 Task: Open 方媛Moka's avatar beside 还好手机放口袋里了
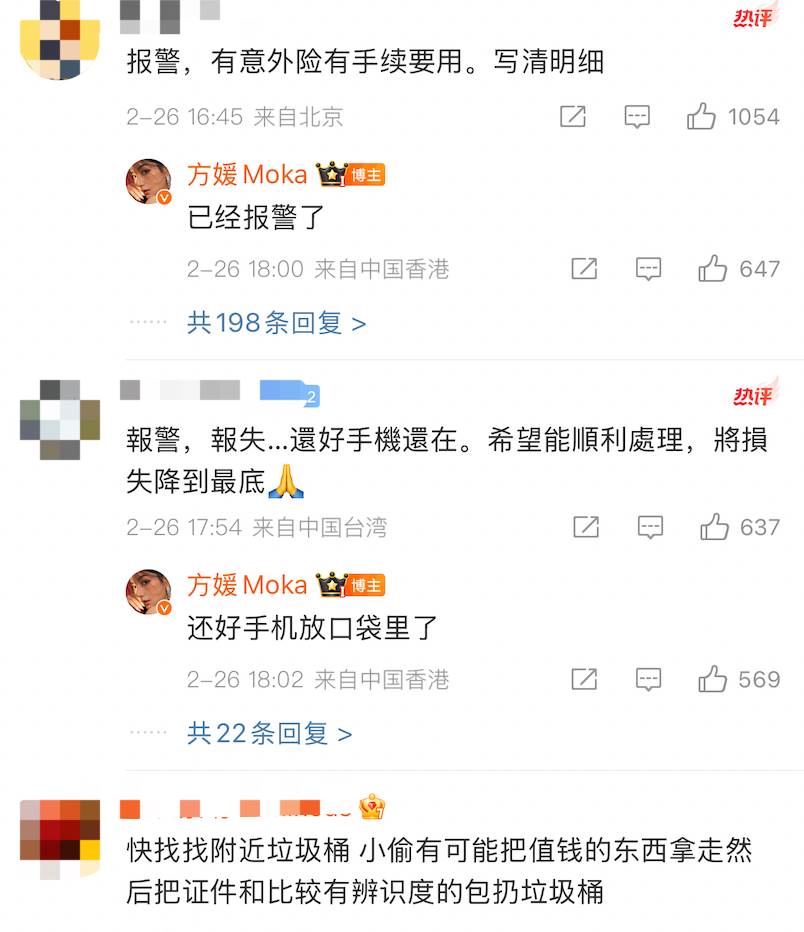pos(149,591)
